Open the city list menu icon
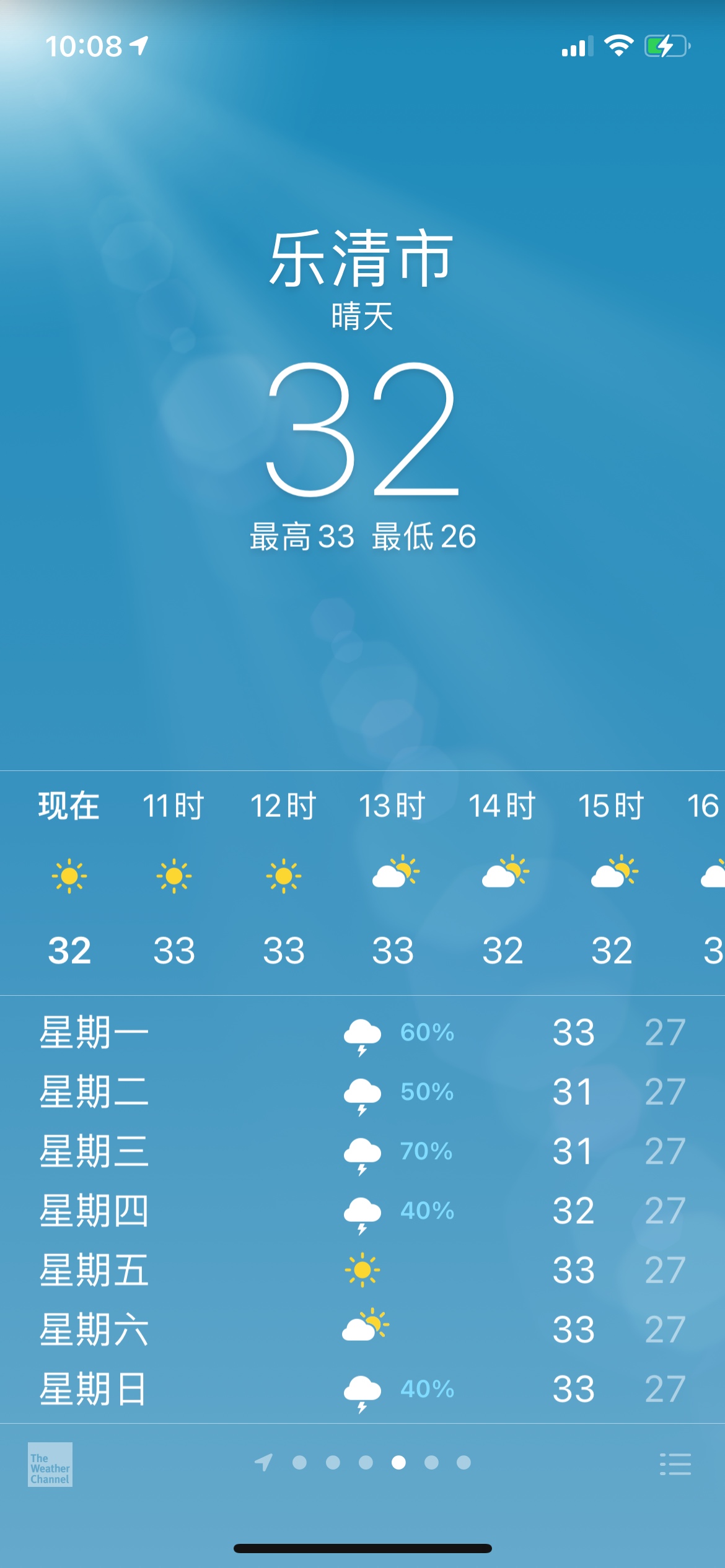 point(675,1464)
